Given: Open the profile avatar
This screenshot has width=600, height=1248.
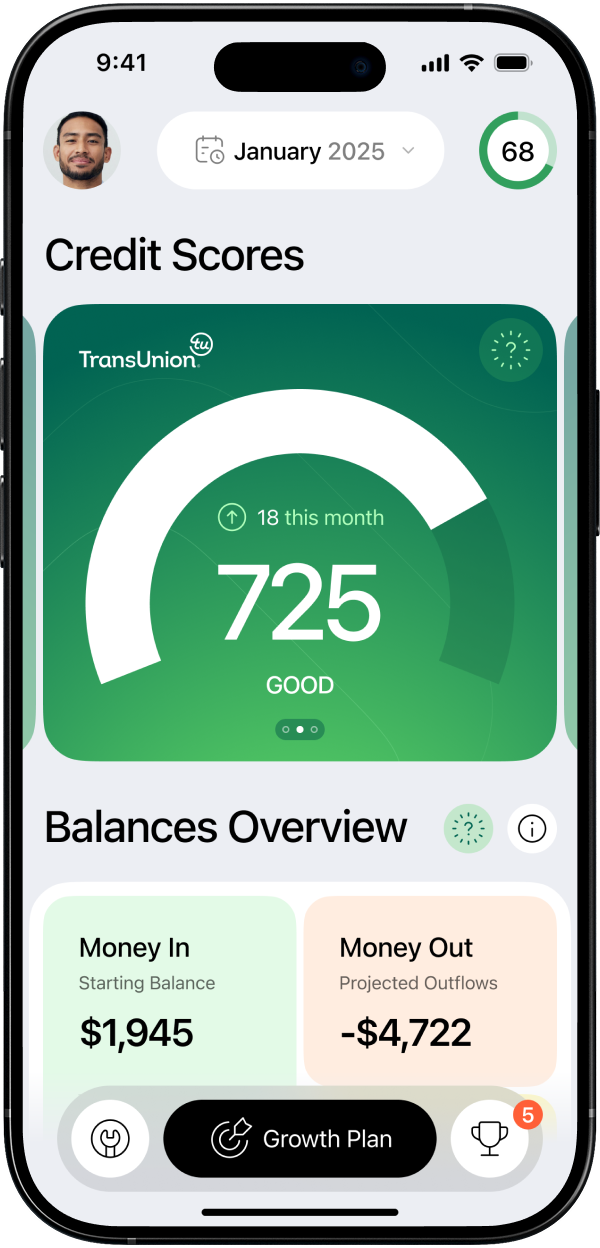Looking at the screenshot, I should point(82,151).
